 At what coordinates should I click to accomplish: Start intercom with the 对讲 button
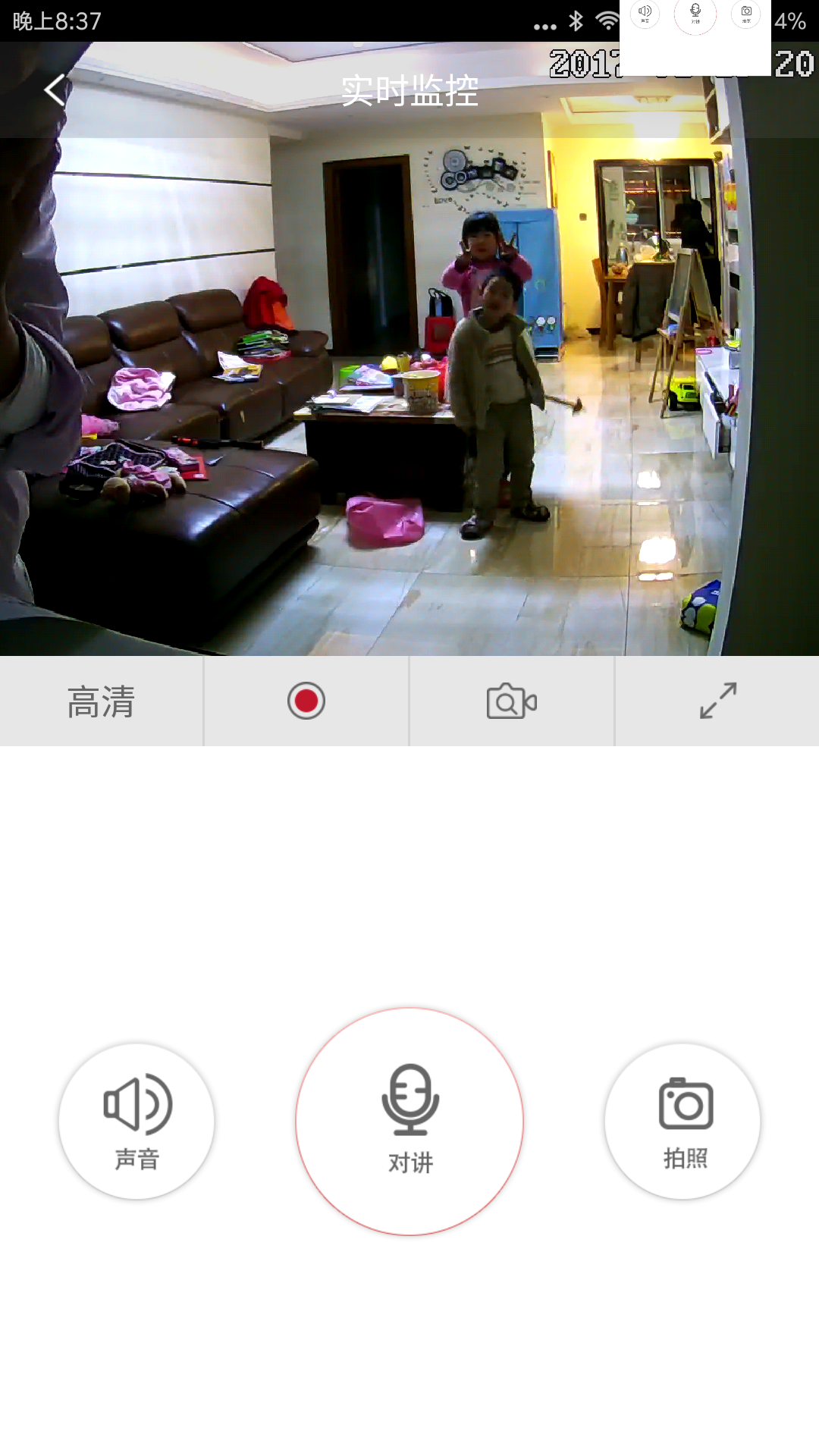(x=409, y=1121)
